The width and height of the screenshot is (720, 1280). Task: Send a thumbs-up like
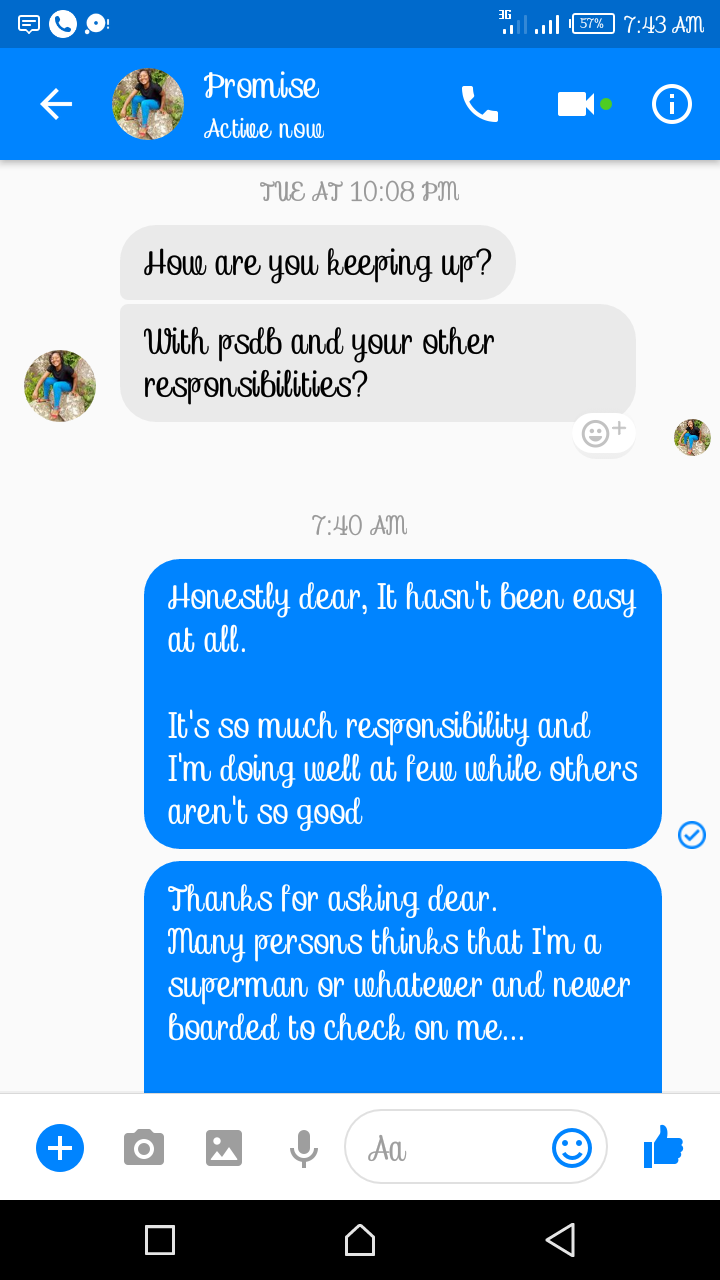coord(663,1146)
